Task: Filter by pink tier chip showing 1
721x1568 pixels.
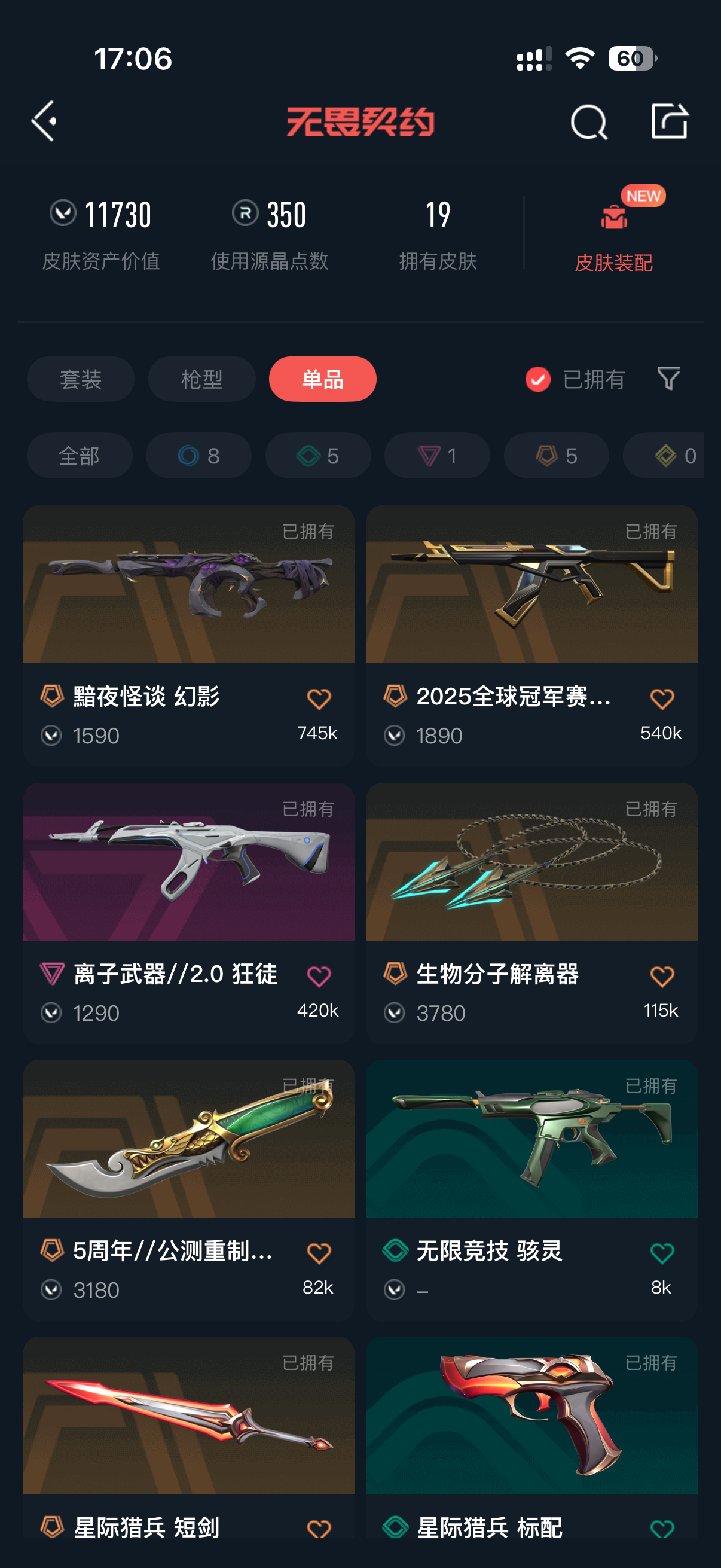Action: point(437,456)
